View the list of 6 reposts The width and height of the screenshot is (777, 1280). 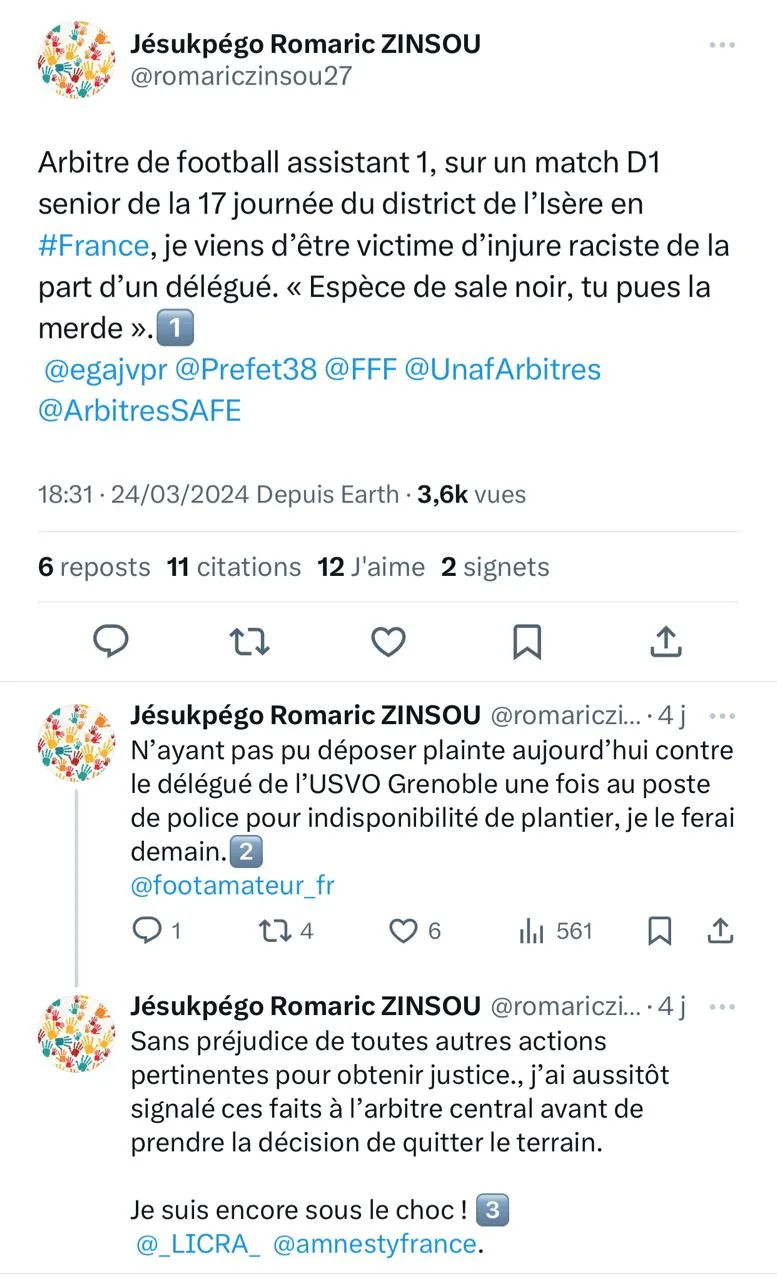[94, 567]
